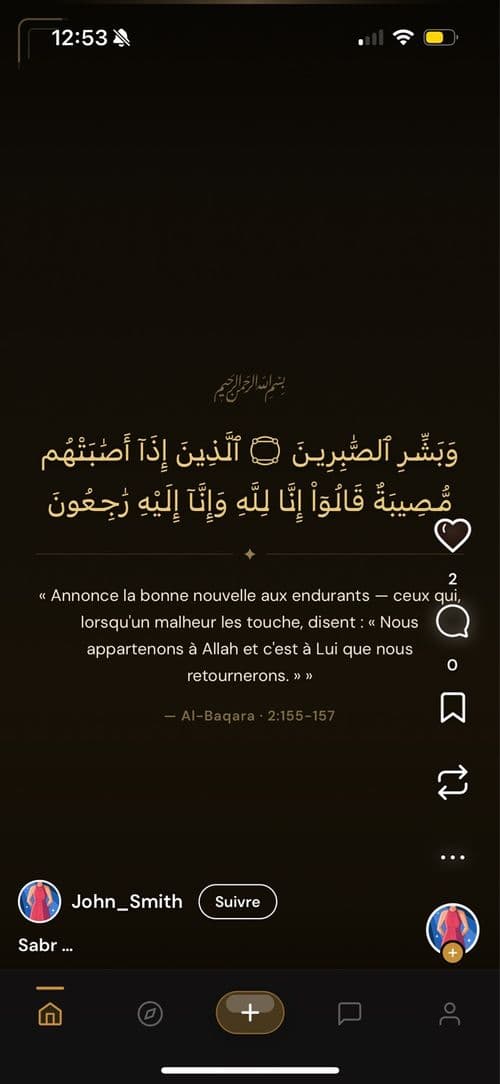Like the Al-Baqara verse post
The width and height of the screenshot is (500, 1084).
(x=452, y=535)
